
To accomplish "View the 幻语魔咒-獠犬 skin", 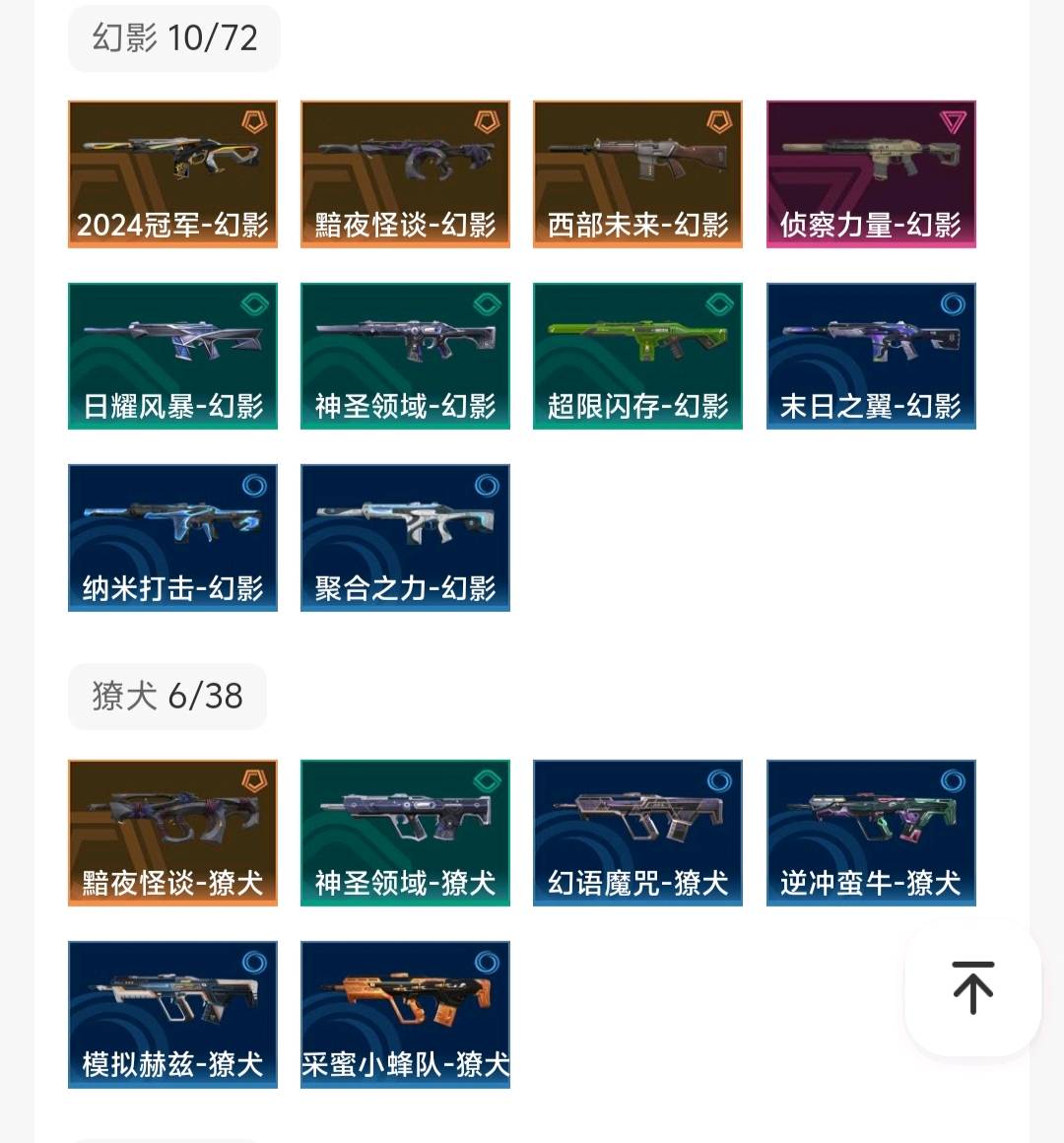I will 637,832.
